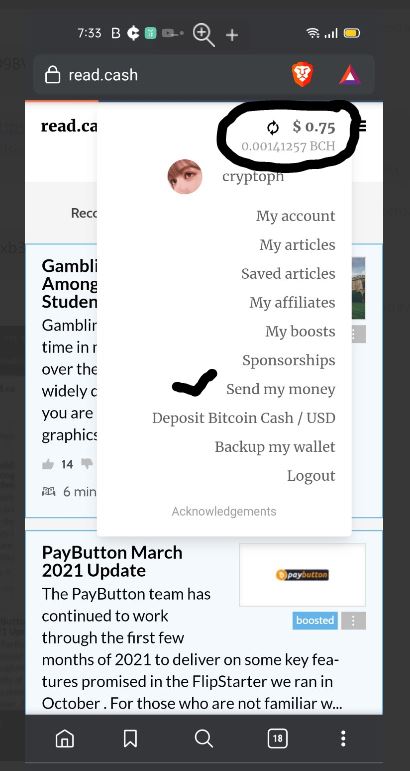Log out of the account
The image size is (410, 771).
click(311, 476)
